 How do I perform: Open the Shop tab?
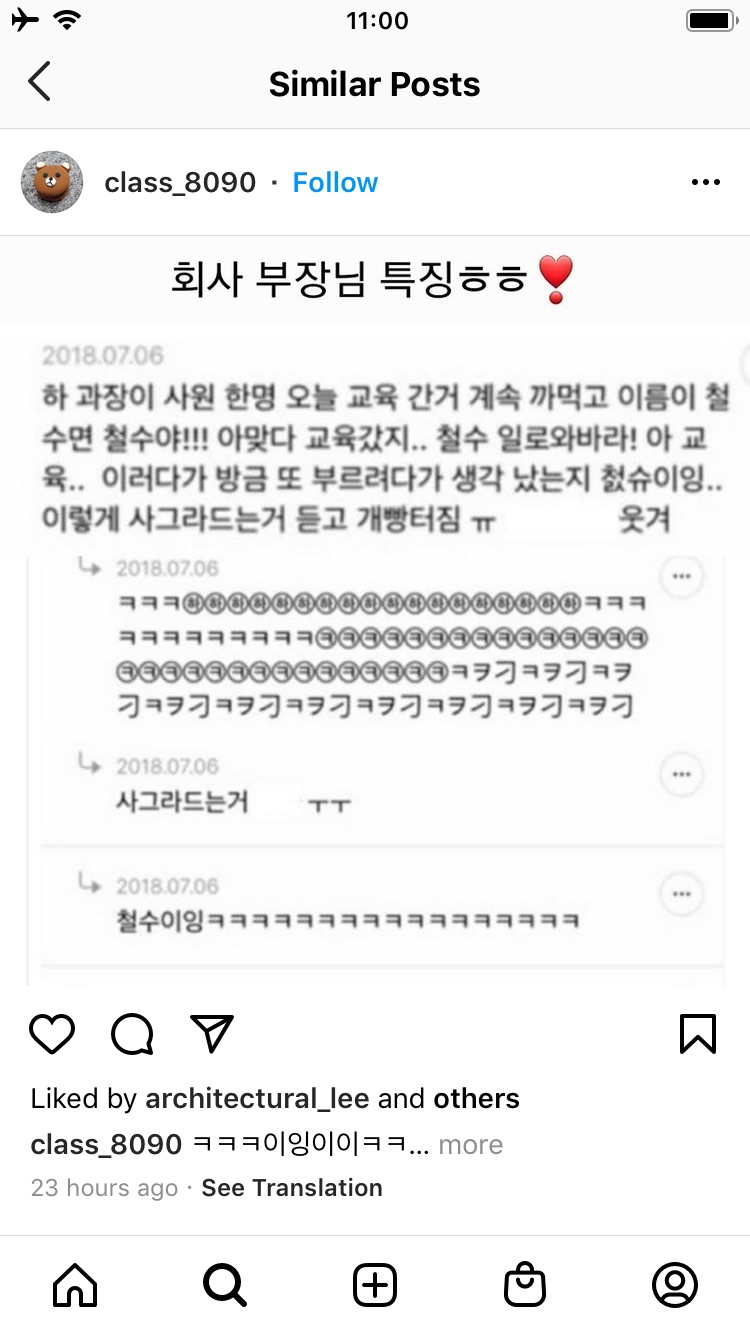point(525,1285)
